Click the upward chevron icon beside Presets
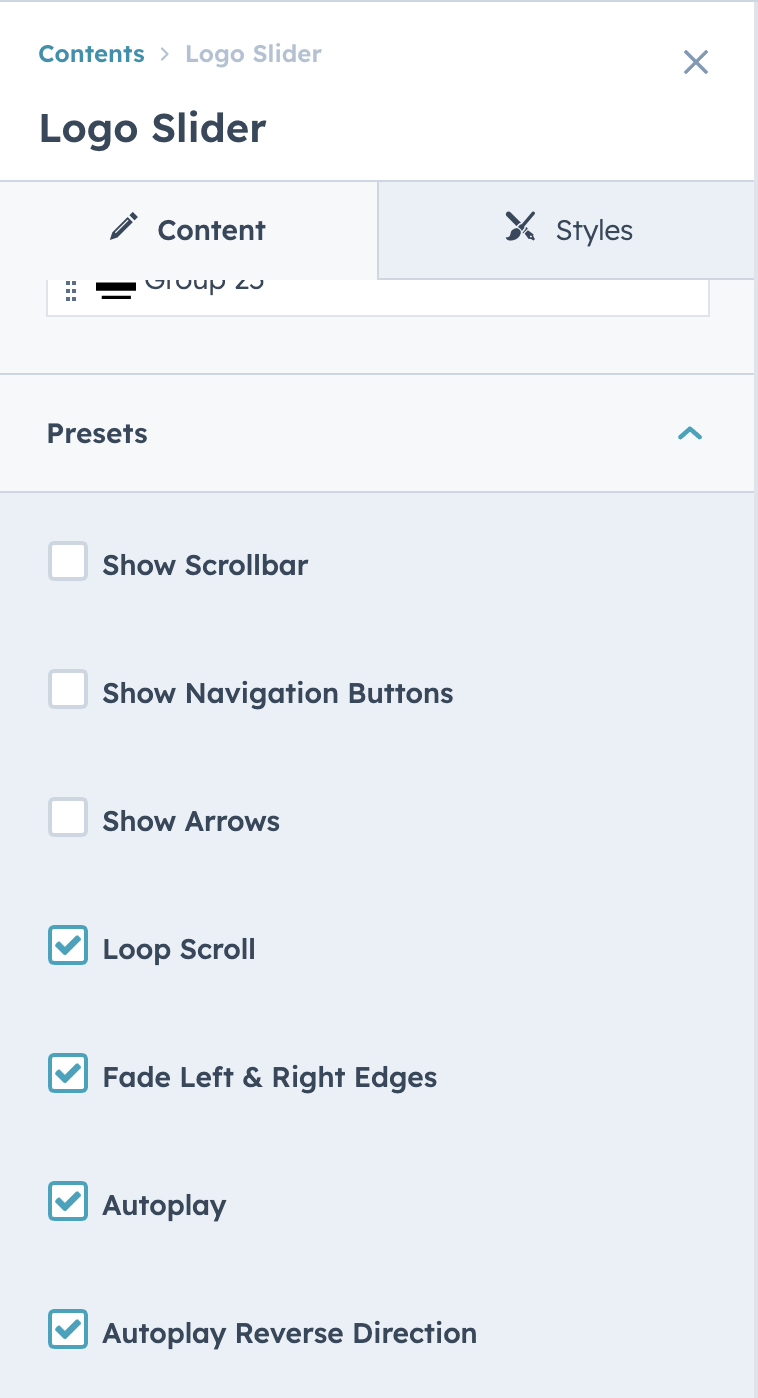The image size is (758, 1398). [x=690, y=433]
